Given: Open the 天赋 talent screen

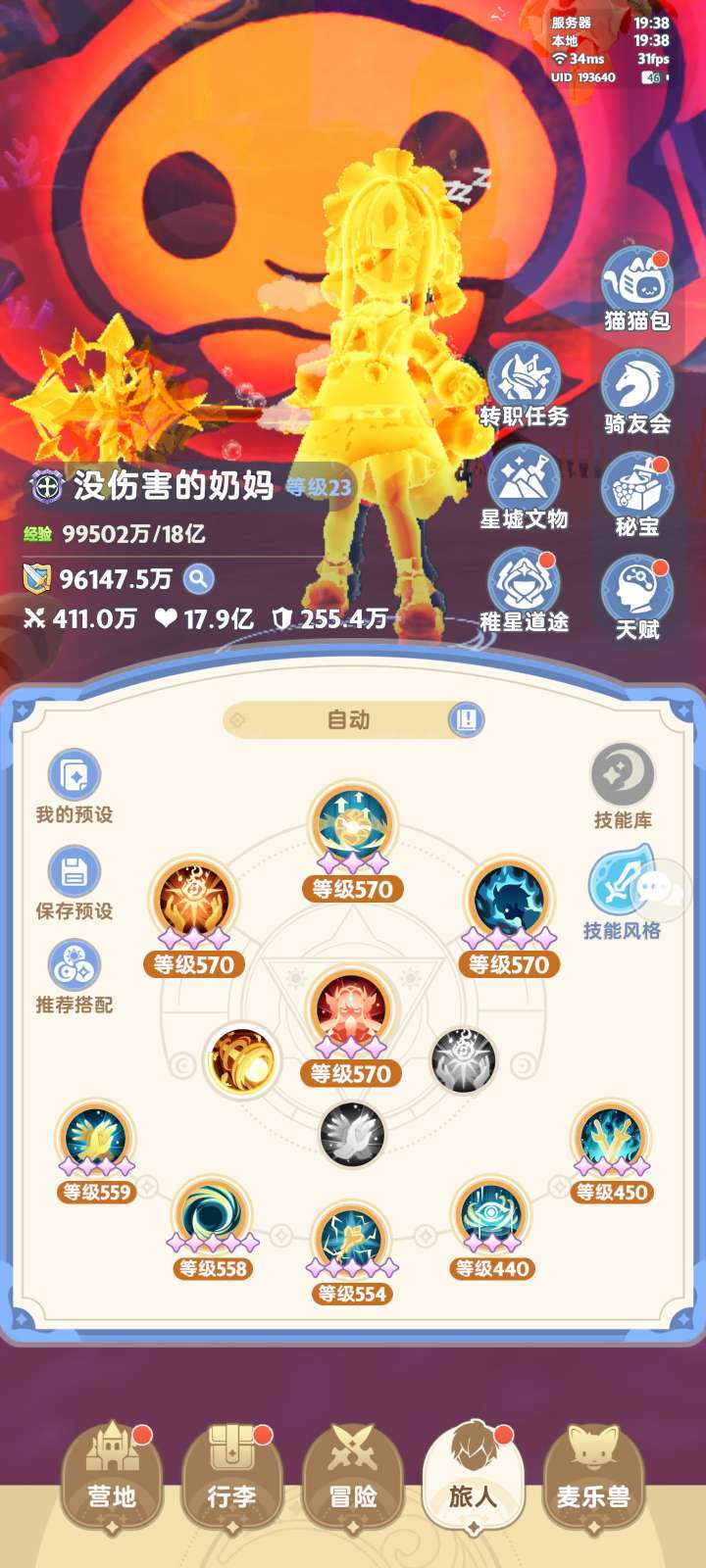Looking at the screenshot, I should pos(637,599).
